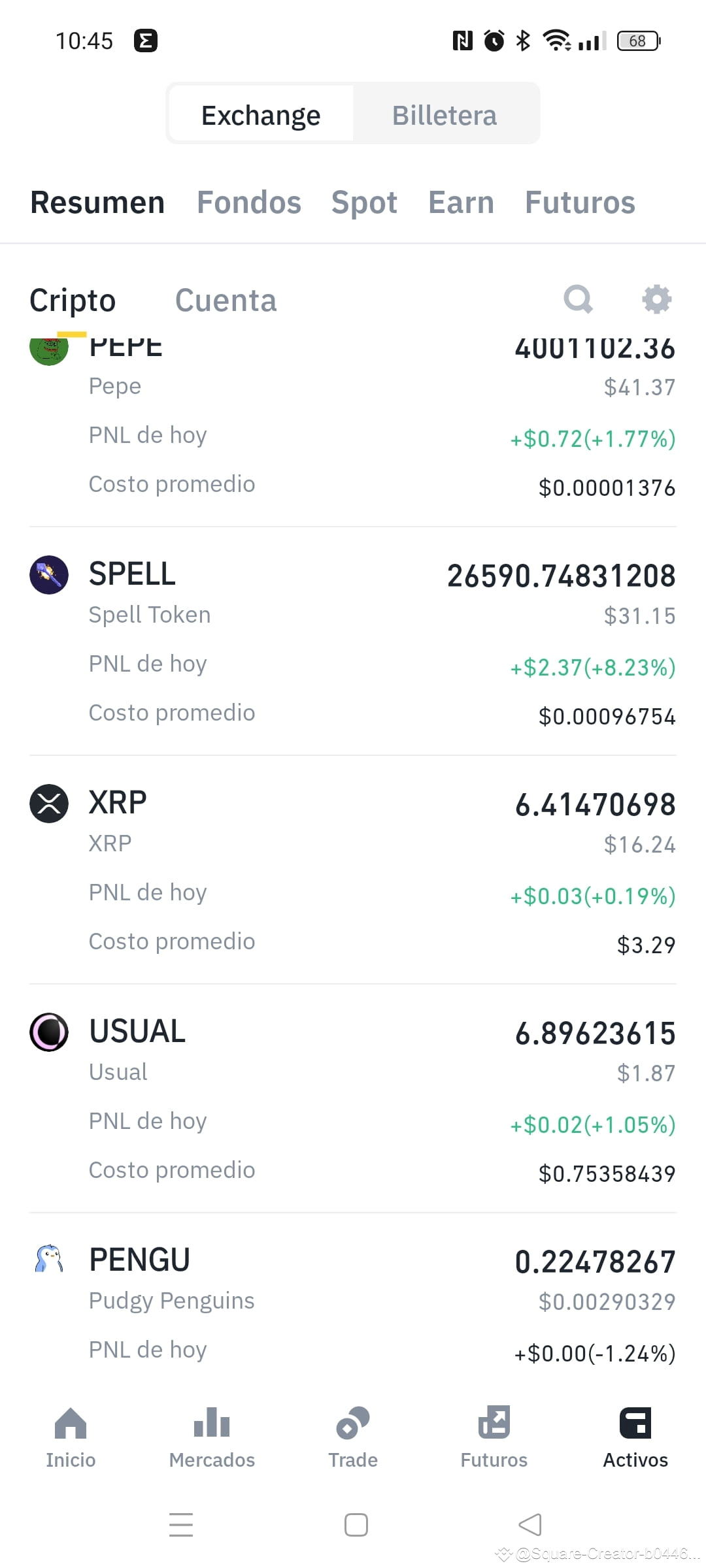View the USUAL asset details
Image resolution: width=706 pixels, height=1568 pixels.
[x=353, y=1099]
